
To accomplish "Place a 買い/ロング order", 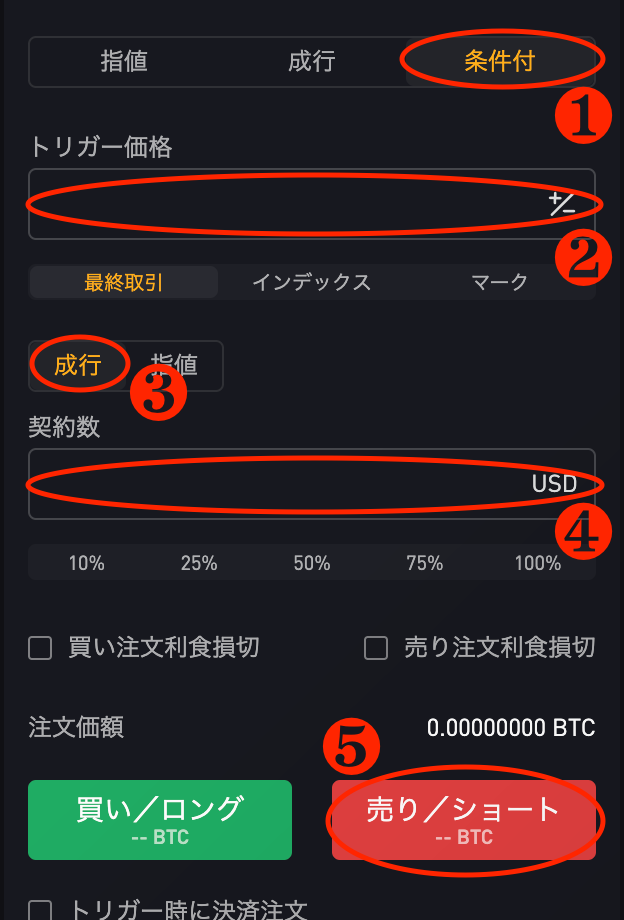I will [160, 820].
